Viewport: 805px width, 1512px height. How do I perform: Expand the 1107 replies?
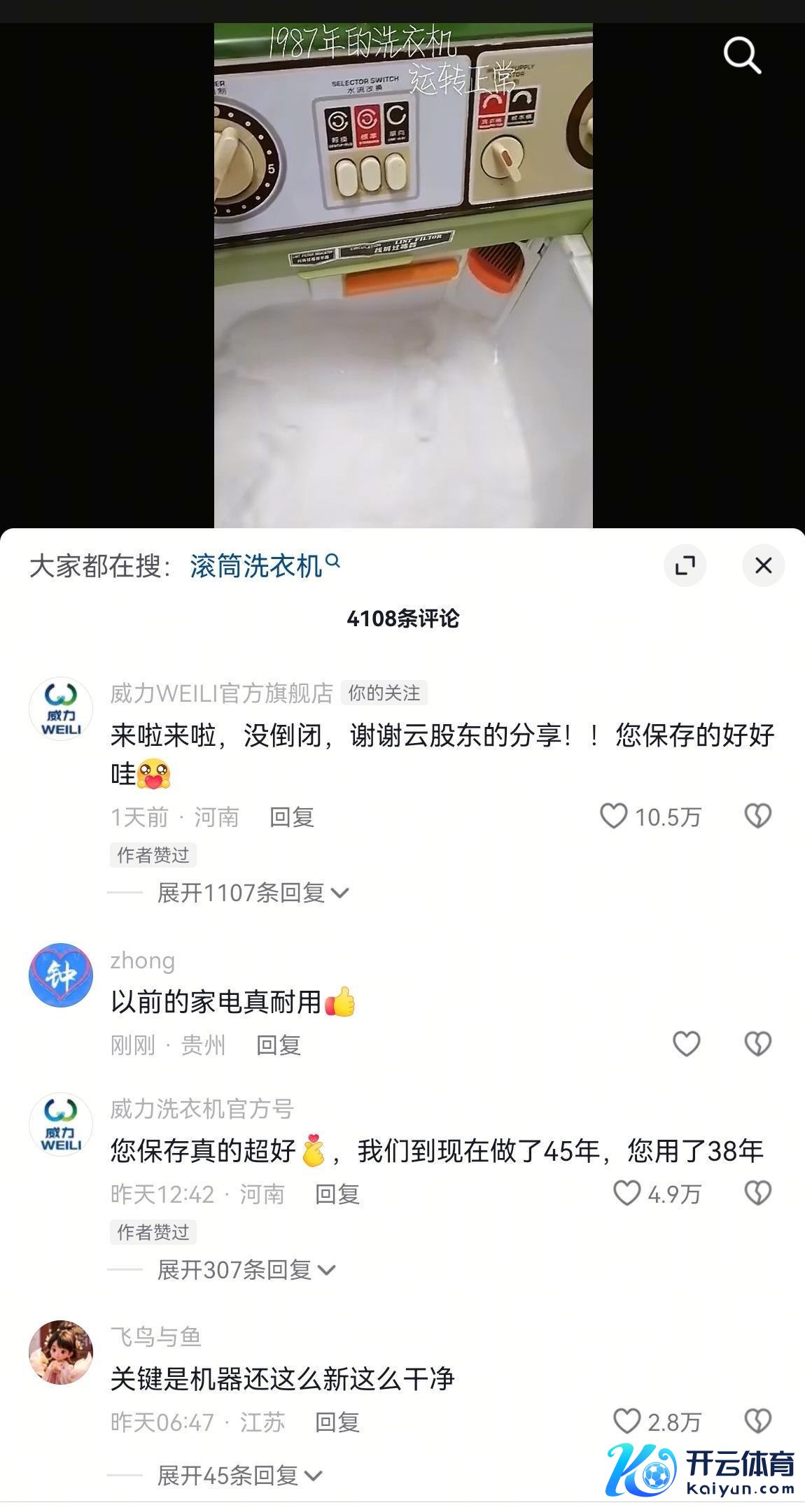[x=252, y=893]
